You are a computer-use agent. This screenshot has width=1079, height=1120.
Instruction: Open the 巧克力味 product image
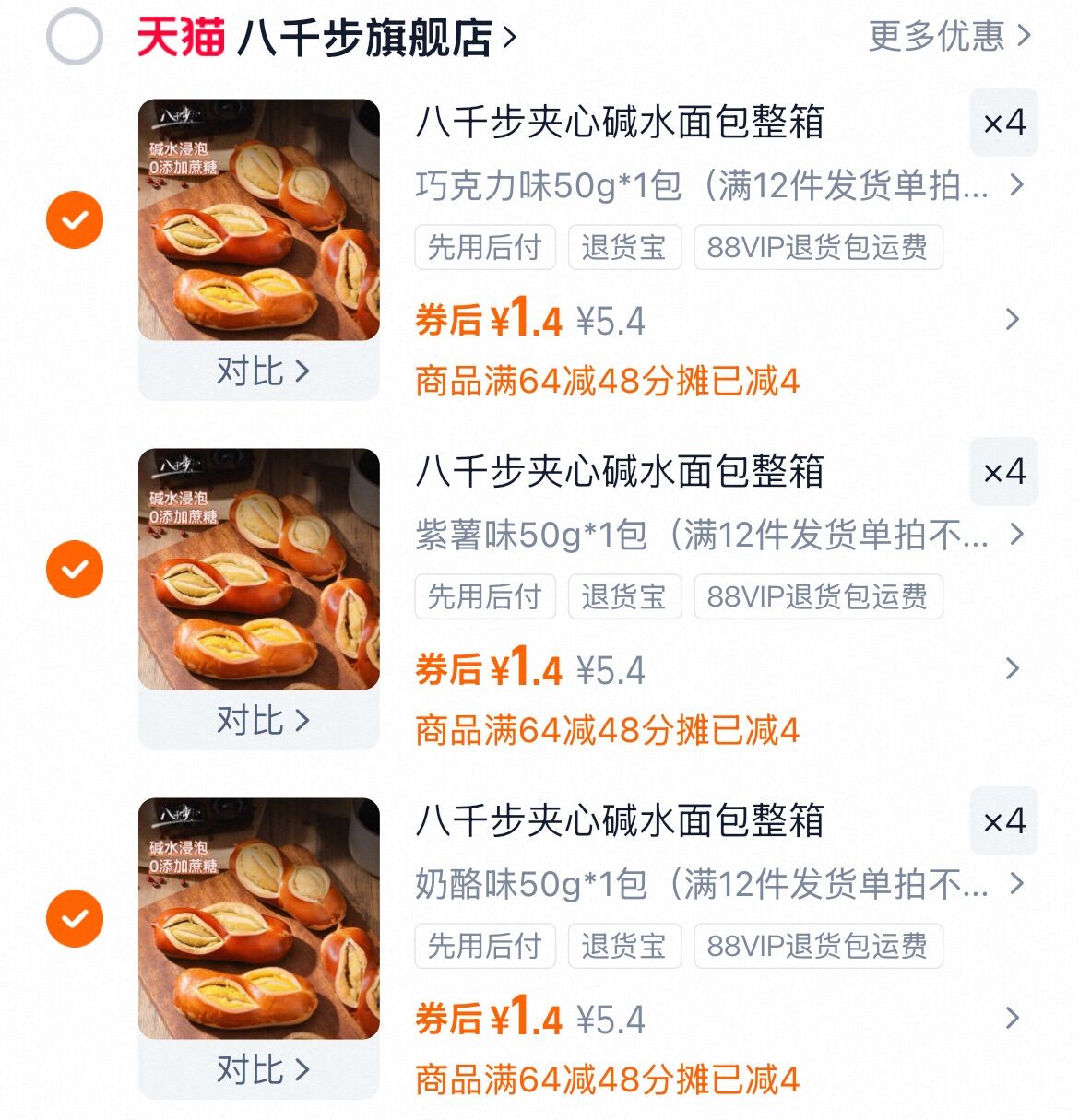[259, 220]
